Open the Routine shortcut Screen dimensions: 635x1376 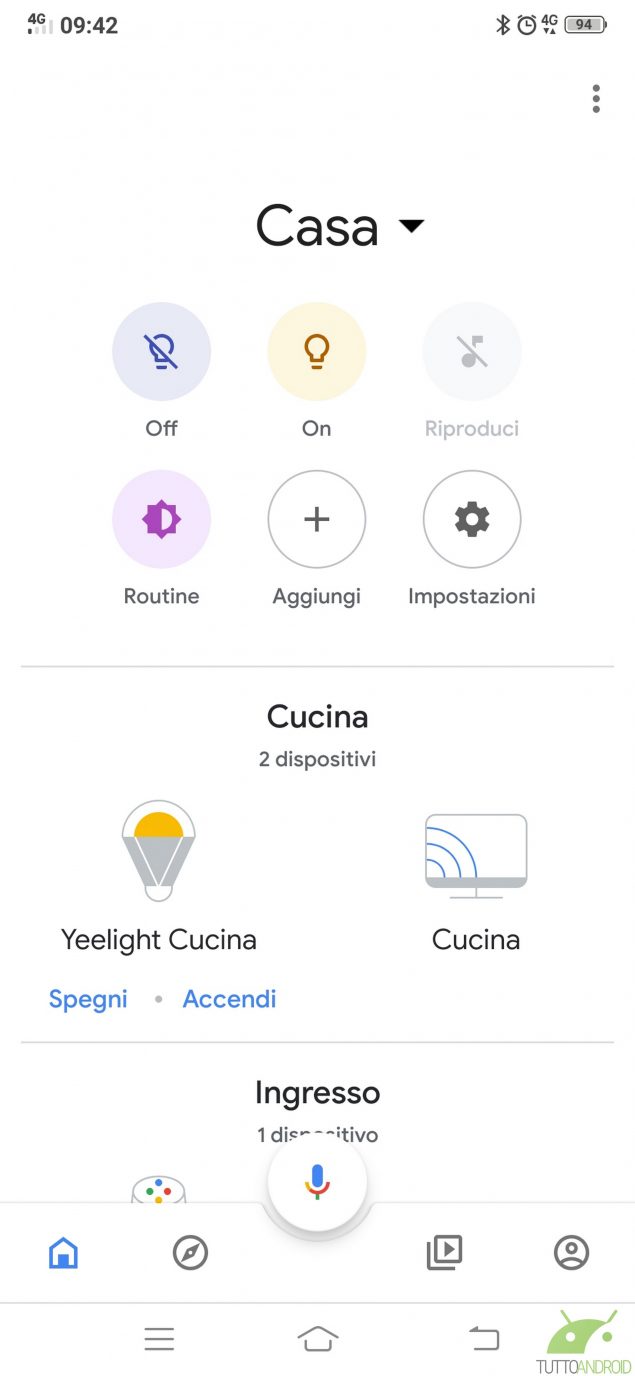(161, 519)
